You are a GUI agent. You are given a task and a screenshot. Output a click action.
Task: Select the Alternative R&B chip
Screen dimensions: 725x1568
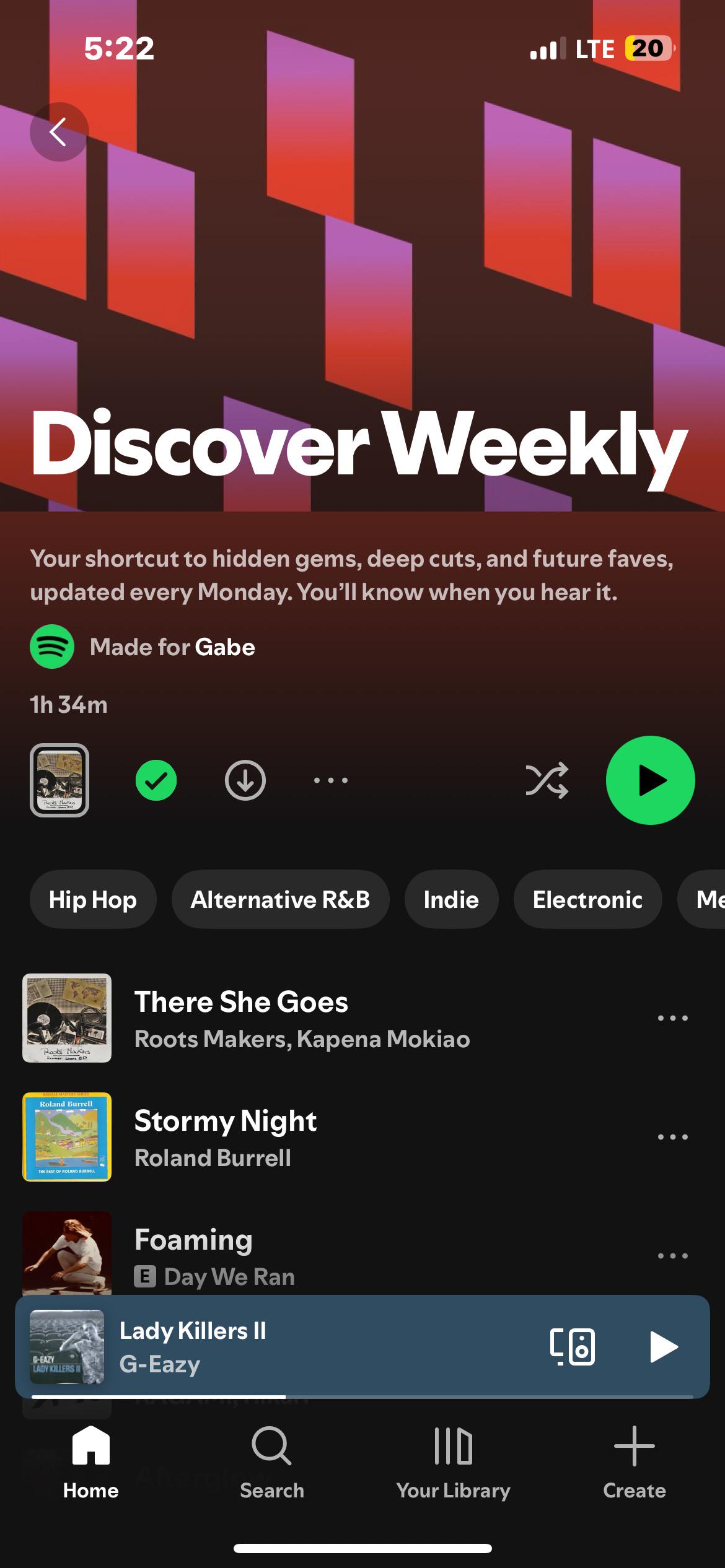click(280, 899)
